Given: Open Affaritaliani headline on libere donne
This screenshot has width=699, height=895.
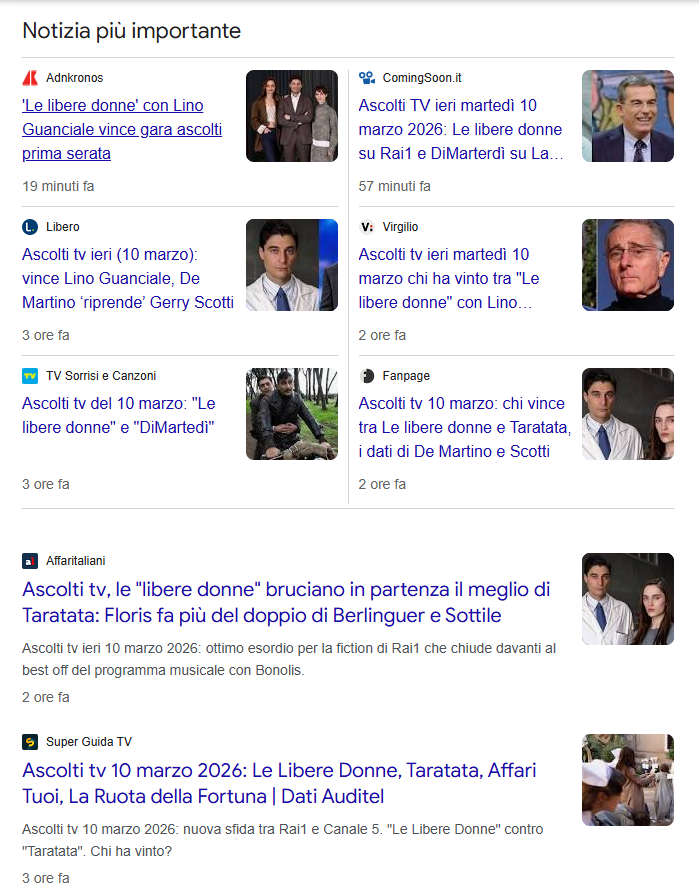Looking at the screenshot, I should (x=286, y=602).
